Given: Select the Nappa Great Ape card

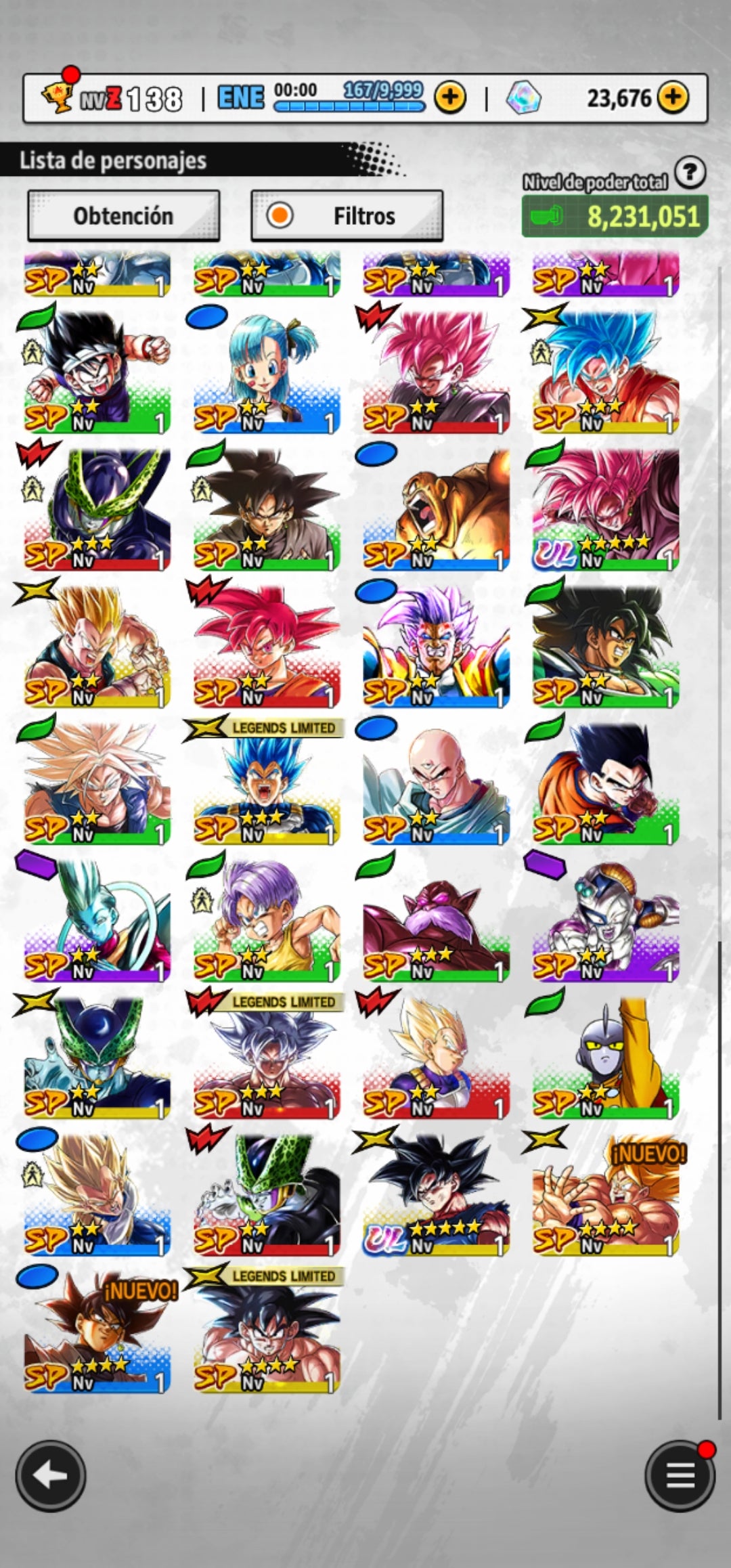Looking at the screenshot, I should pos(436,509).
